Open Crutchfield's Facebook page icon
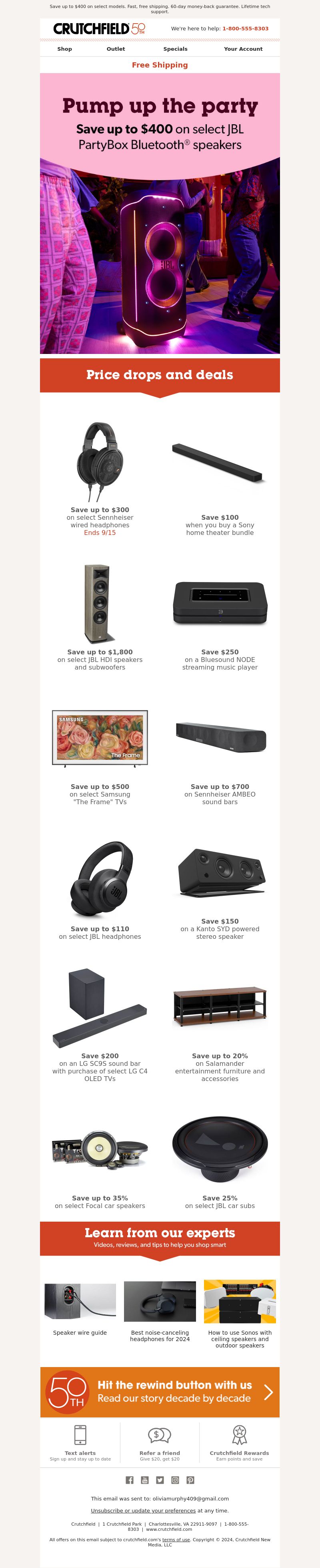Viewport: 320px width, 1568px height. [x=129, y=1480]
